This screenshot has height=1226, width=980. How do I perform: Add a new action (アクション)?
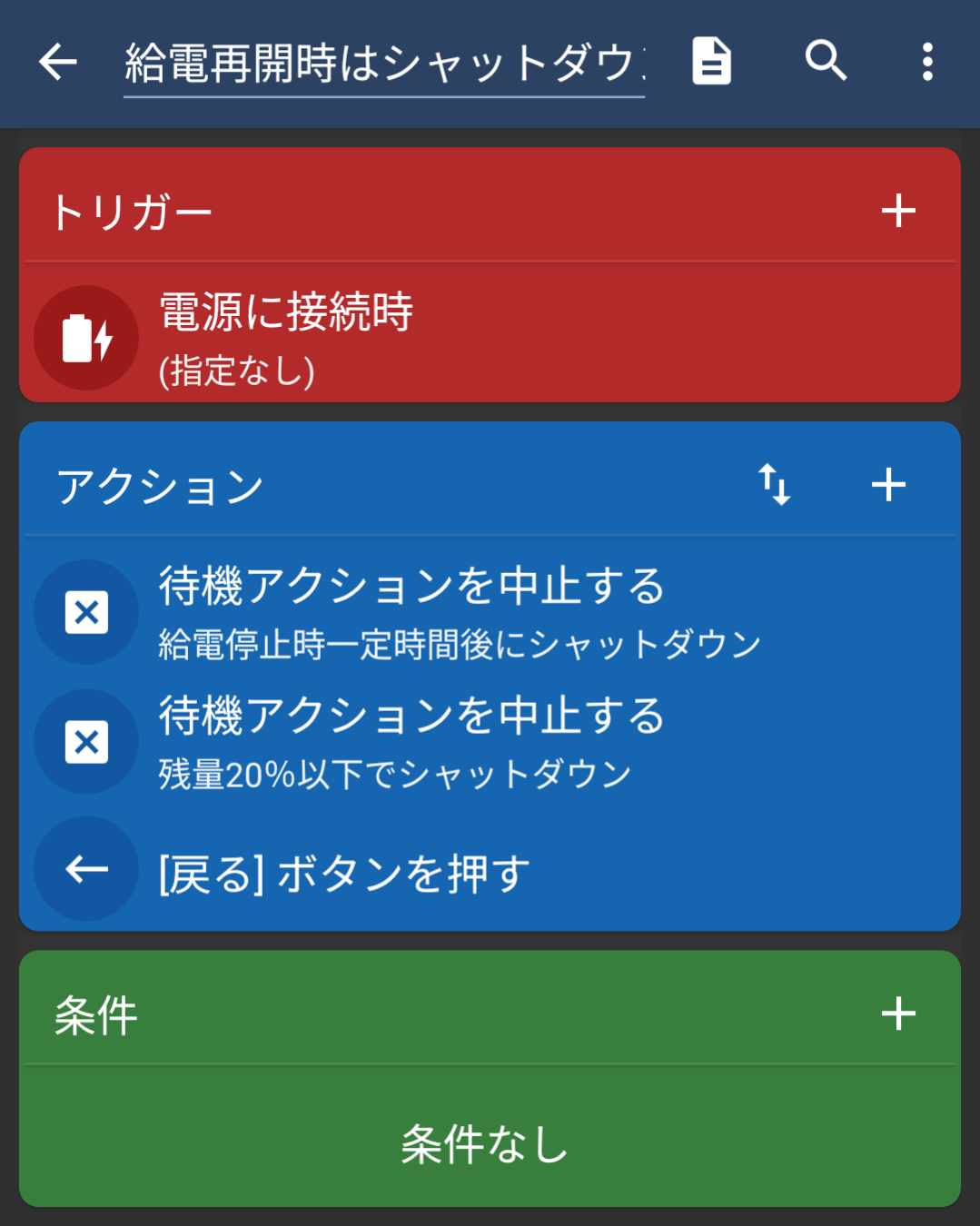click(x=888, y=485)
